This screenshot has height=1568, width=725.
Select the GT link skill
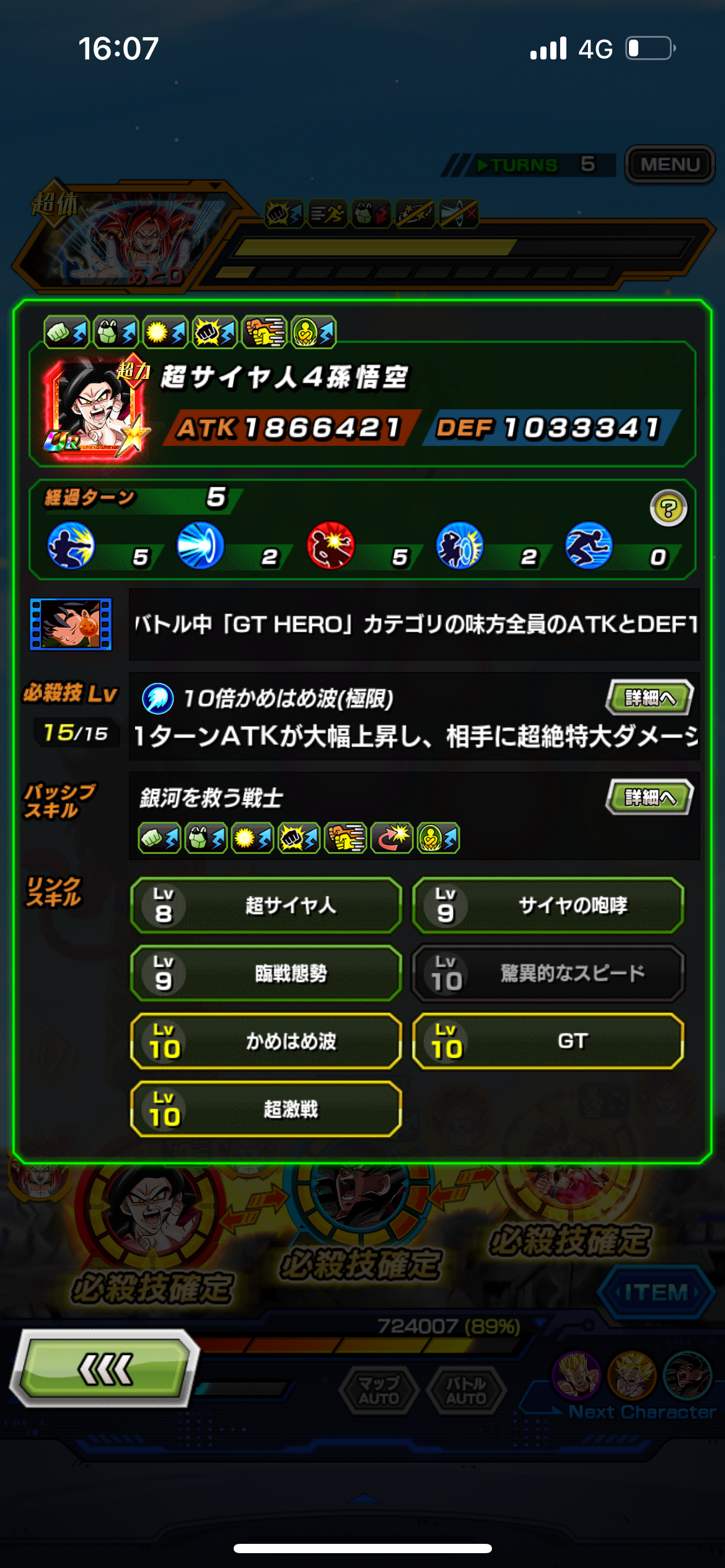point(548,1041)
